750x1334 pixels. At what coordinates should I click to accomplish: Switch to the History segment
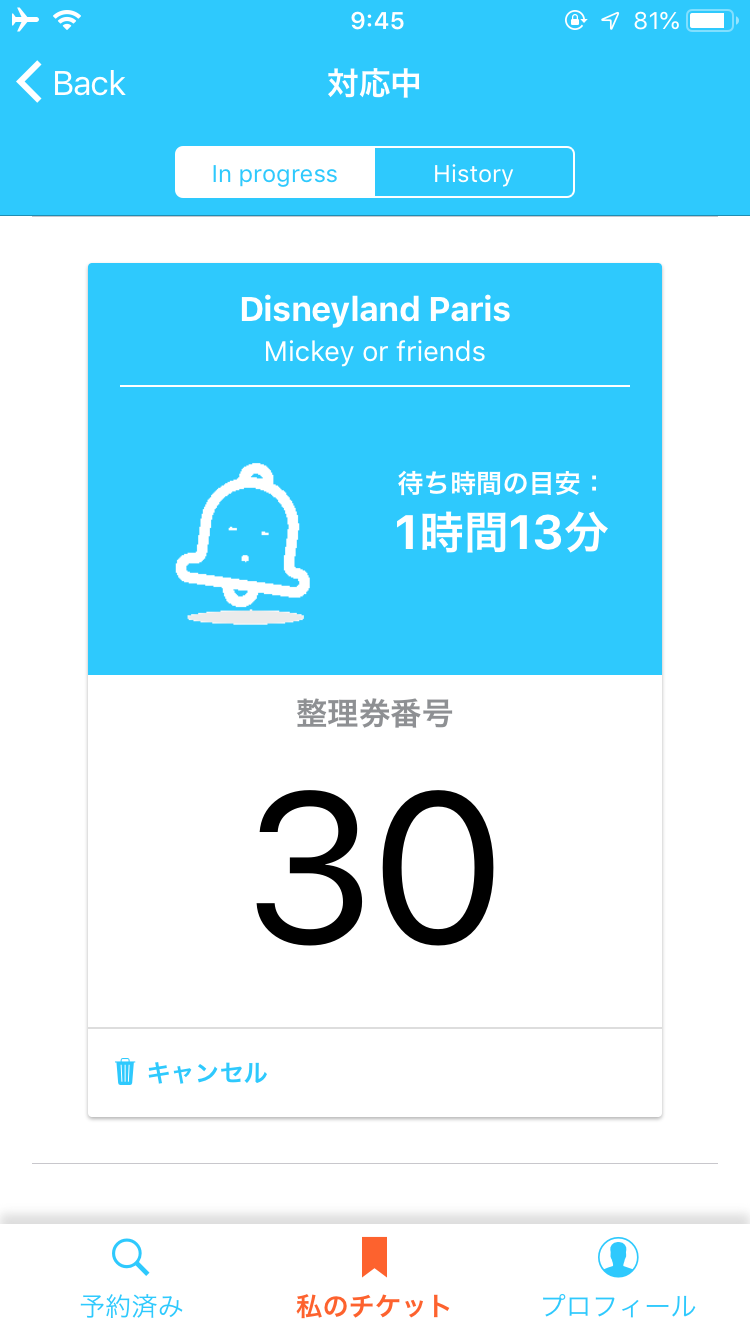[473, 173]
